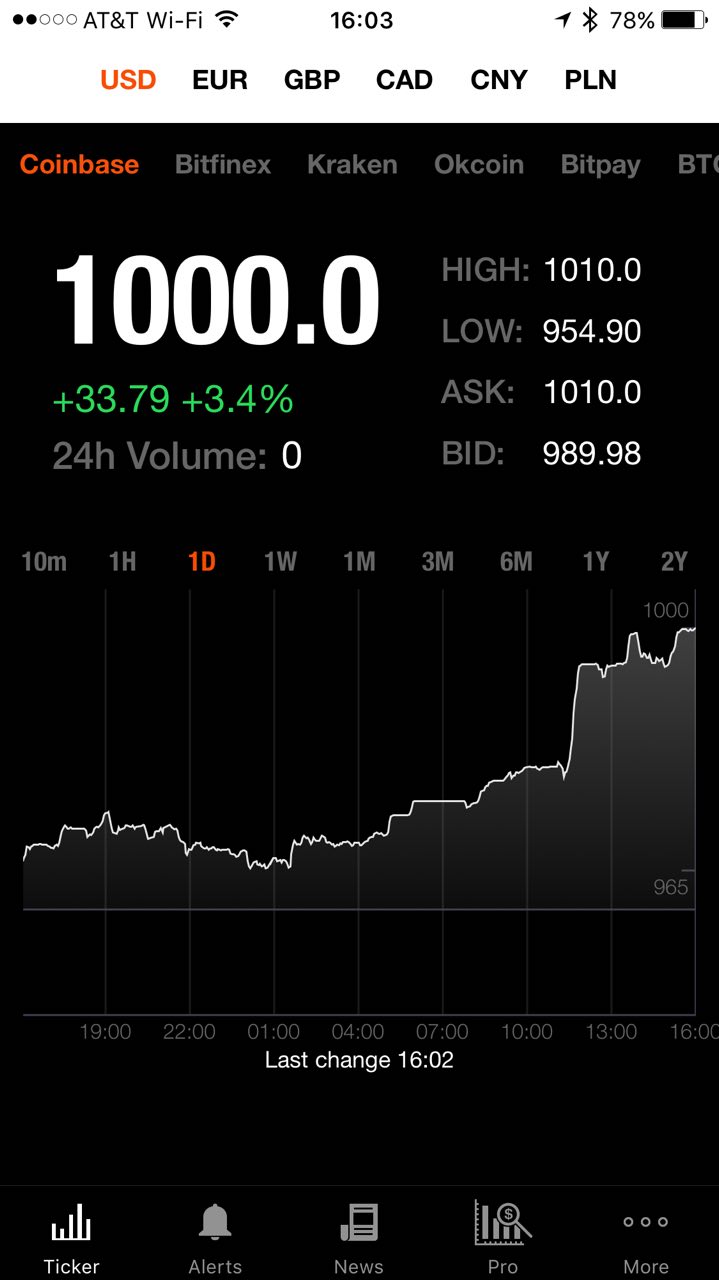The image size is (719, 1280).
Task: Show the Okcoin exchange ticker
Action: click(x=479, y=165)
